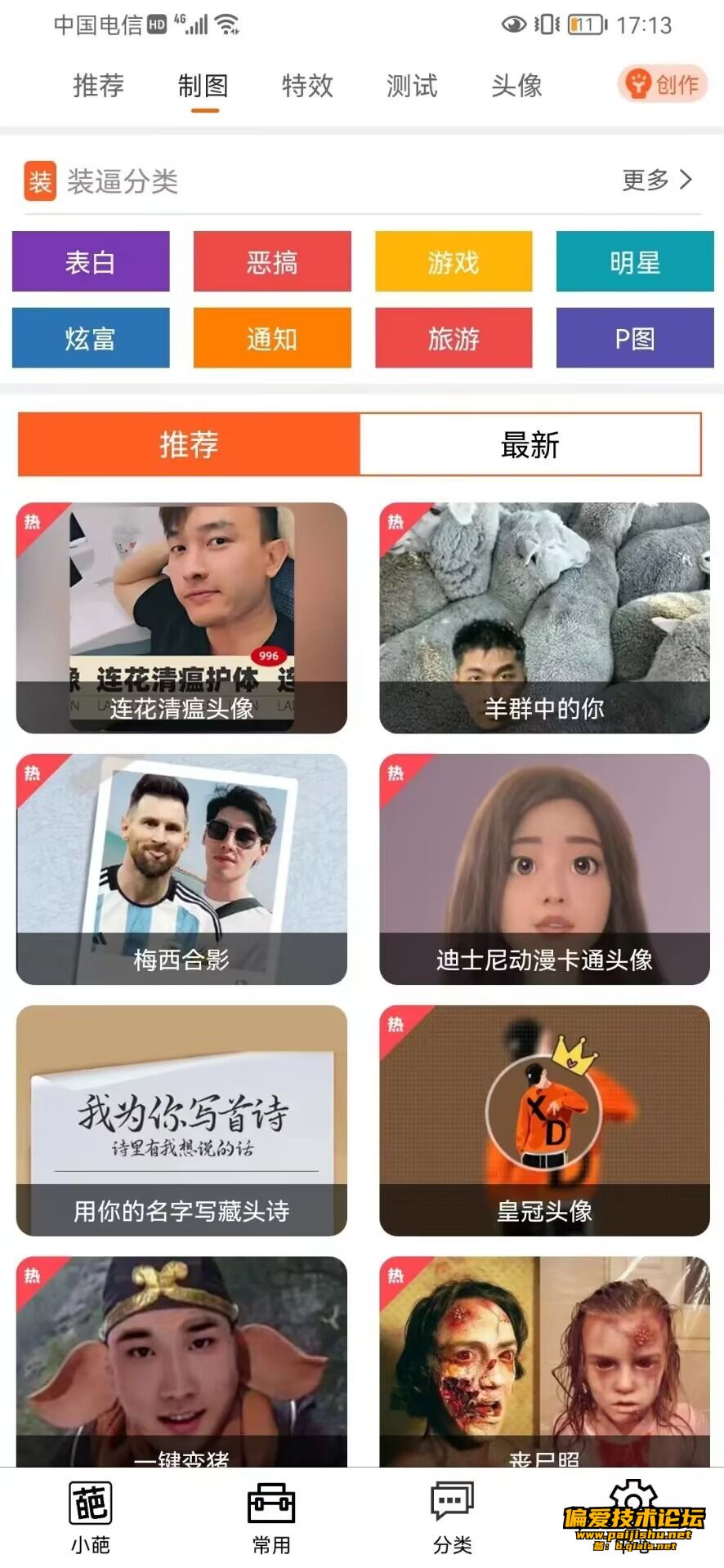724x1568 pixels.
Task: Open the 羊群中的你 template
Action: 544,618
